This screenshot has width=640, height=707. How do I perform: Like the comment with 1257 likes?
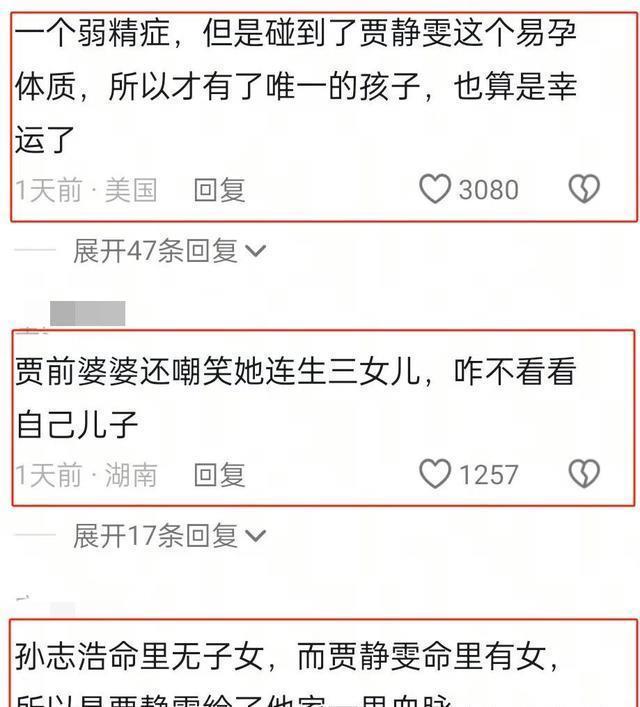(x=435, y=474)
